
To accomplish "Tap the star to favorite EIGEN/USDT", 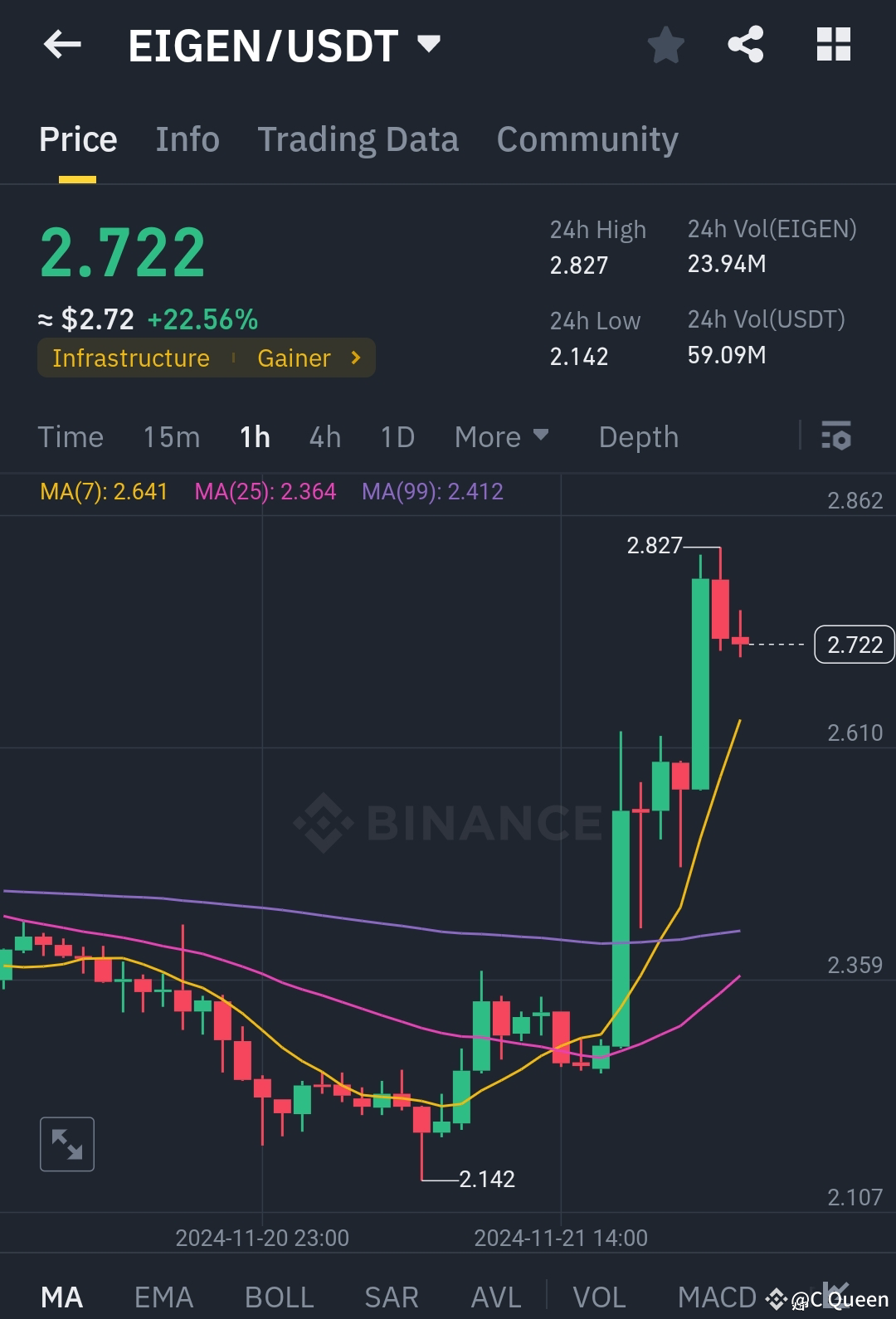I will (665, 46).
